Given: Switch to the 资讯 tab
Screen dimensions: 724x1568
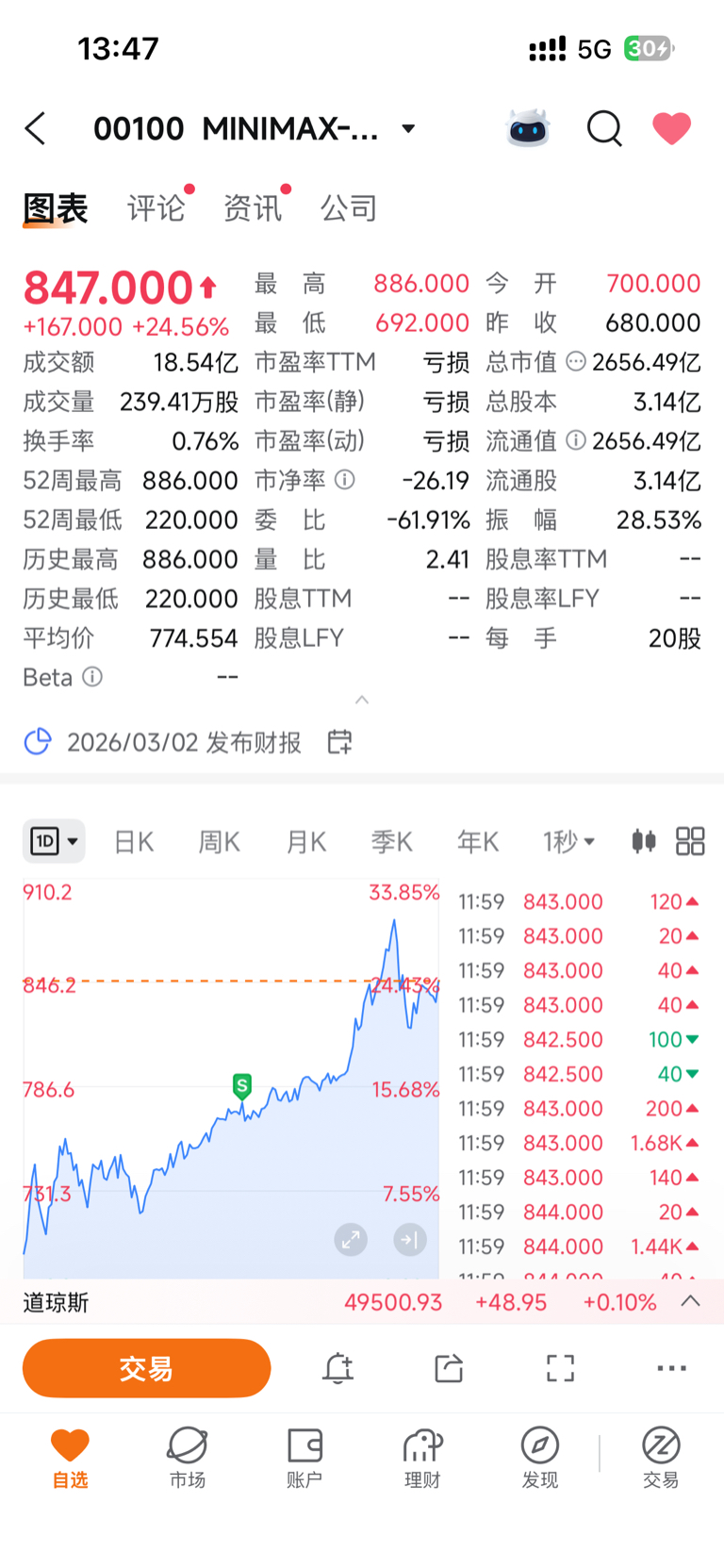Looking at the screenshot, I should (253, 207).
